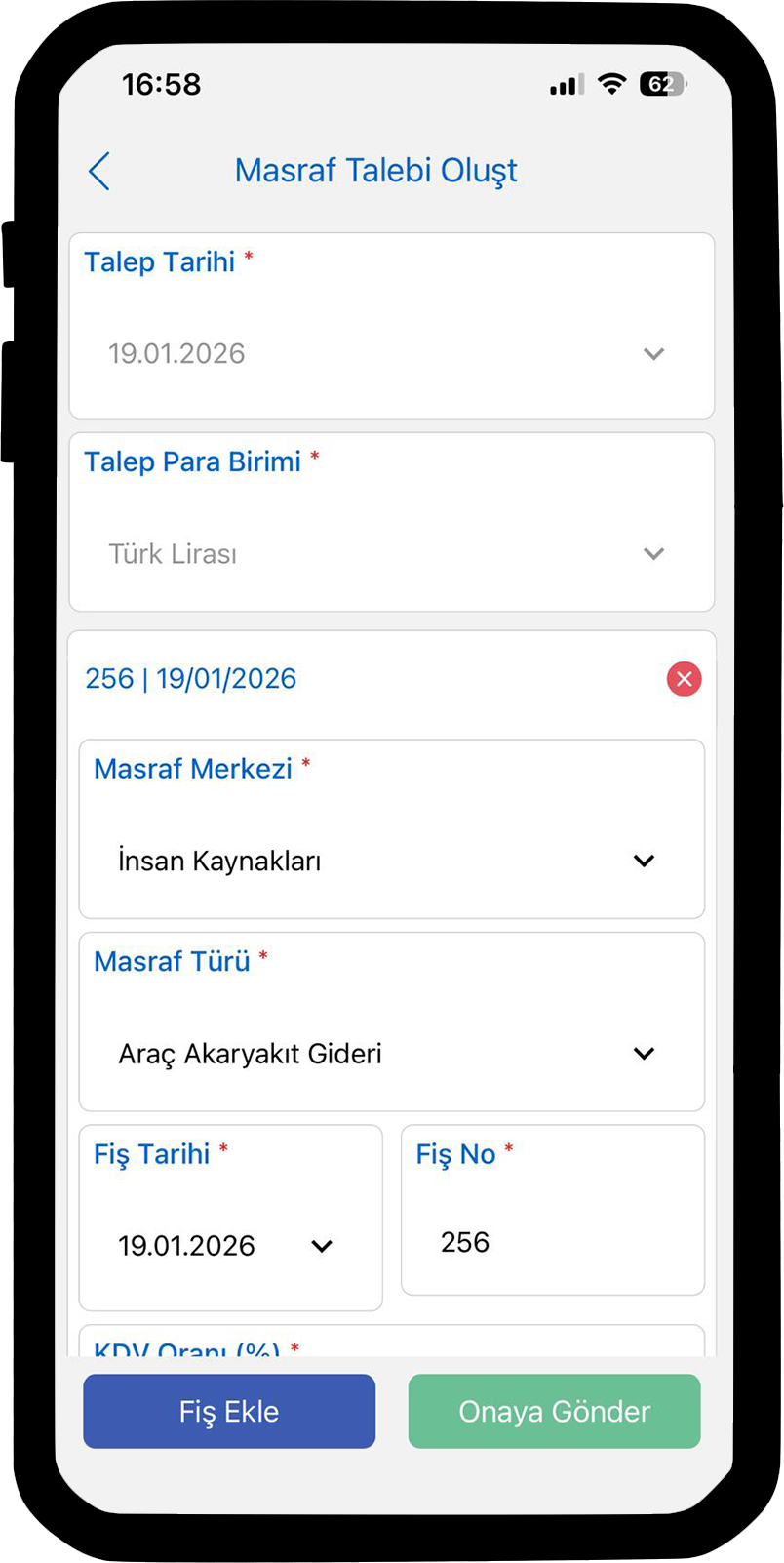Choose a Masraf Merkezi option
This screenshot has width=784, height=1563.
[390, 861]
